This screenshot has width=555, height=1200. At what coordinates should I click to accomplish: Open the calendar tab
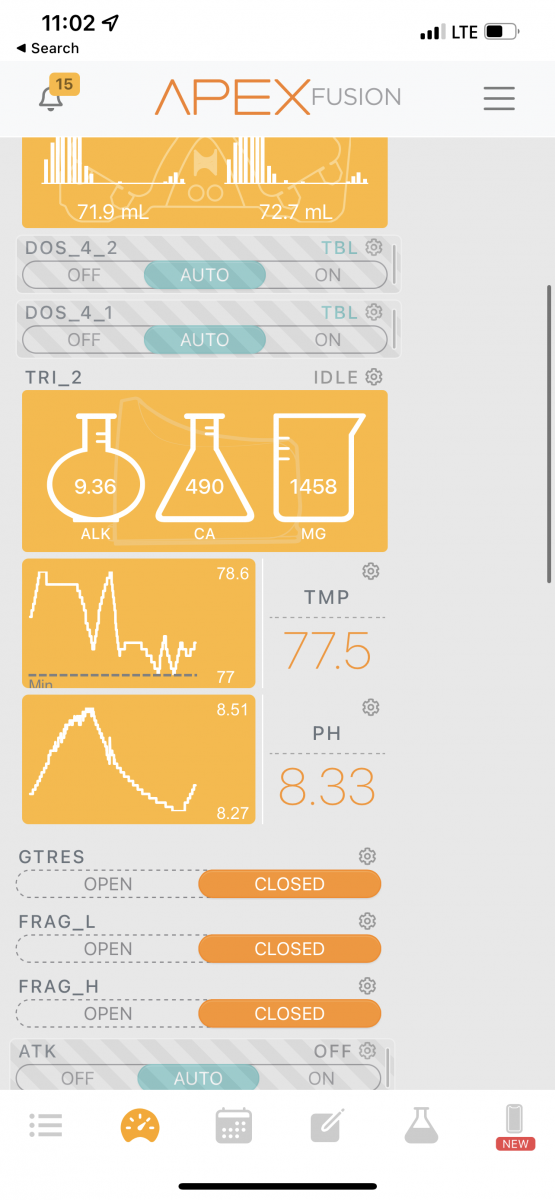233,1126
